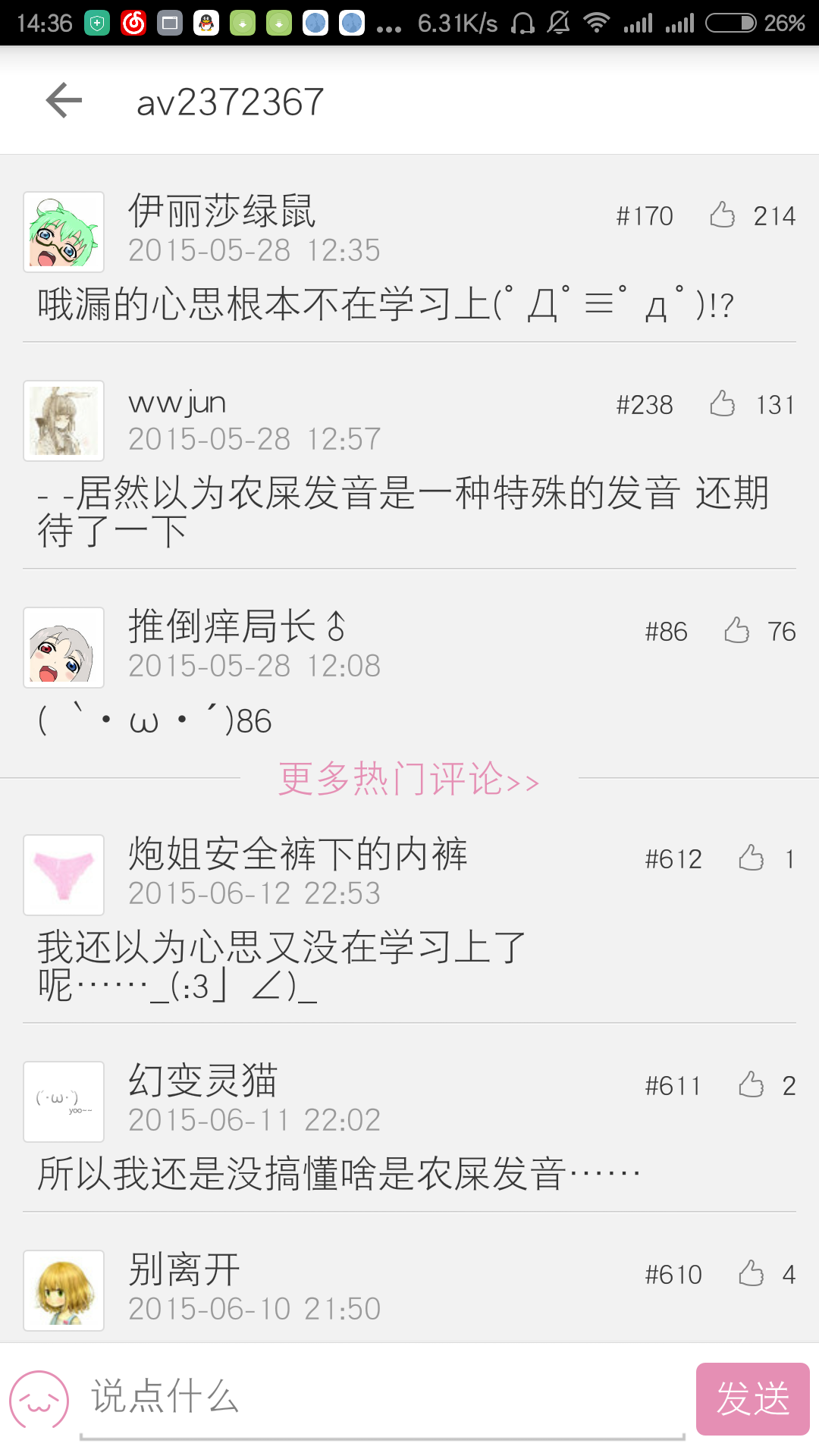Tap the 发送 send button
The image size is (819, 1456).
752,1399
